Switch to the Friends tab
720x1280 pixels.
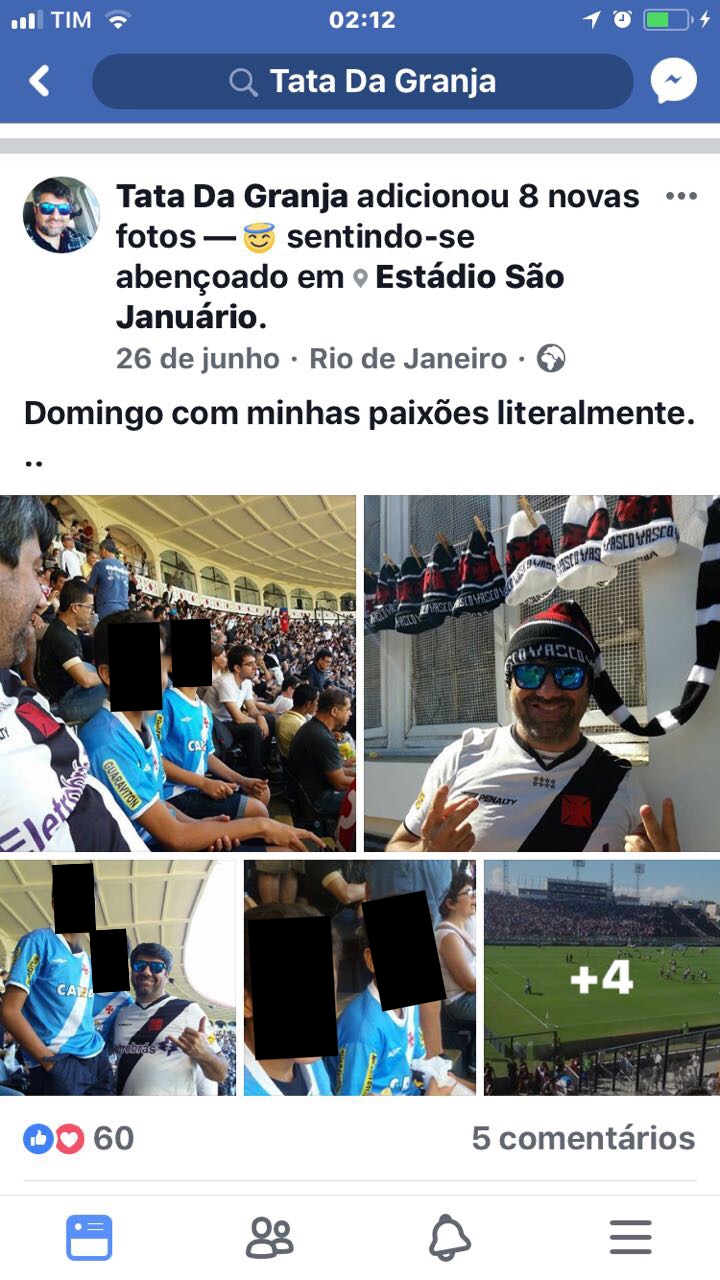tap(270, 1238)
